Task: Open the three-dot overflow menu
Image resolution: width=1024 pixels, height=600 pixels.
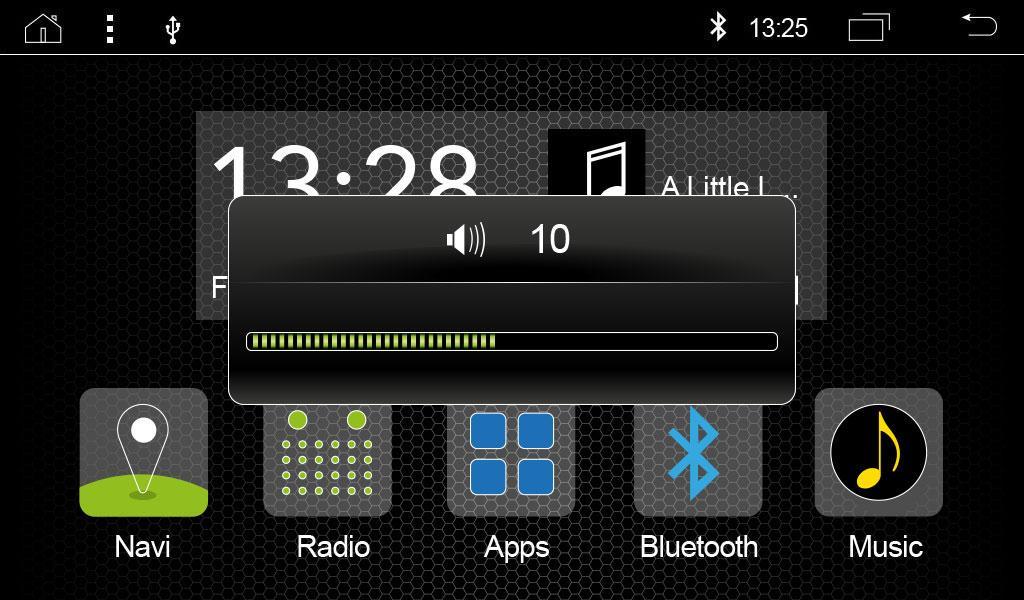Action: 110,28
